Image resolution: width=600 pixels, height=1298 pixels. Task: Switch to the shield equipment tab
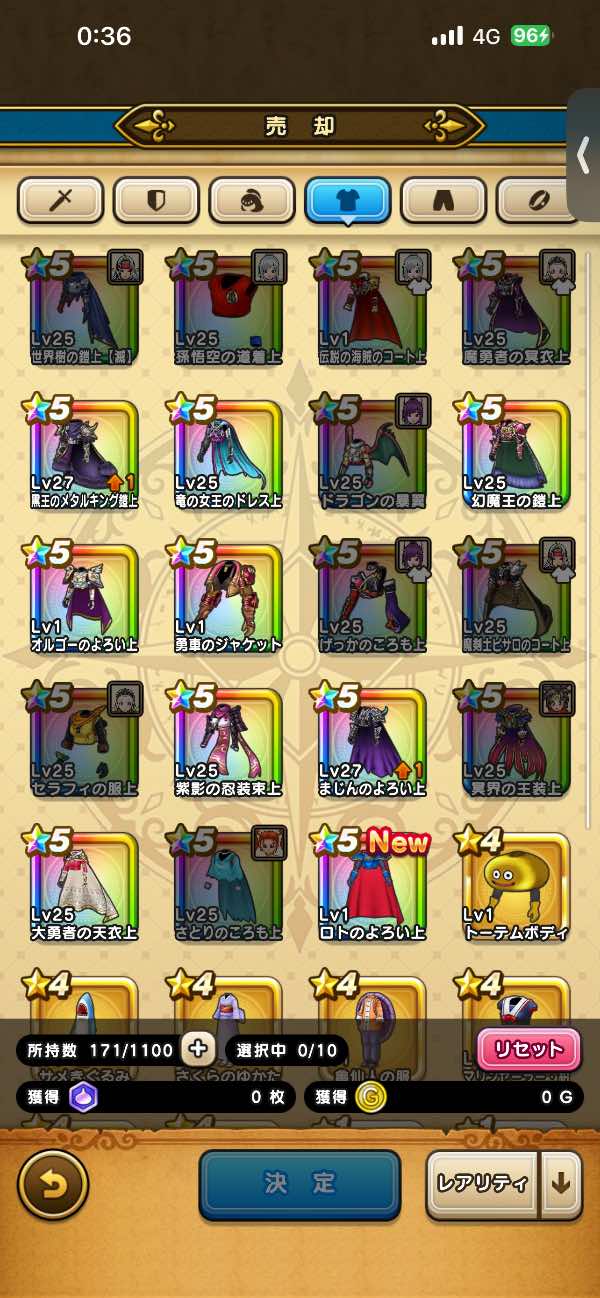tap(156, 201)
